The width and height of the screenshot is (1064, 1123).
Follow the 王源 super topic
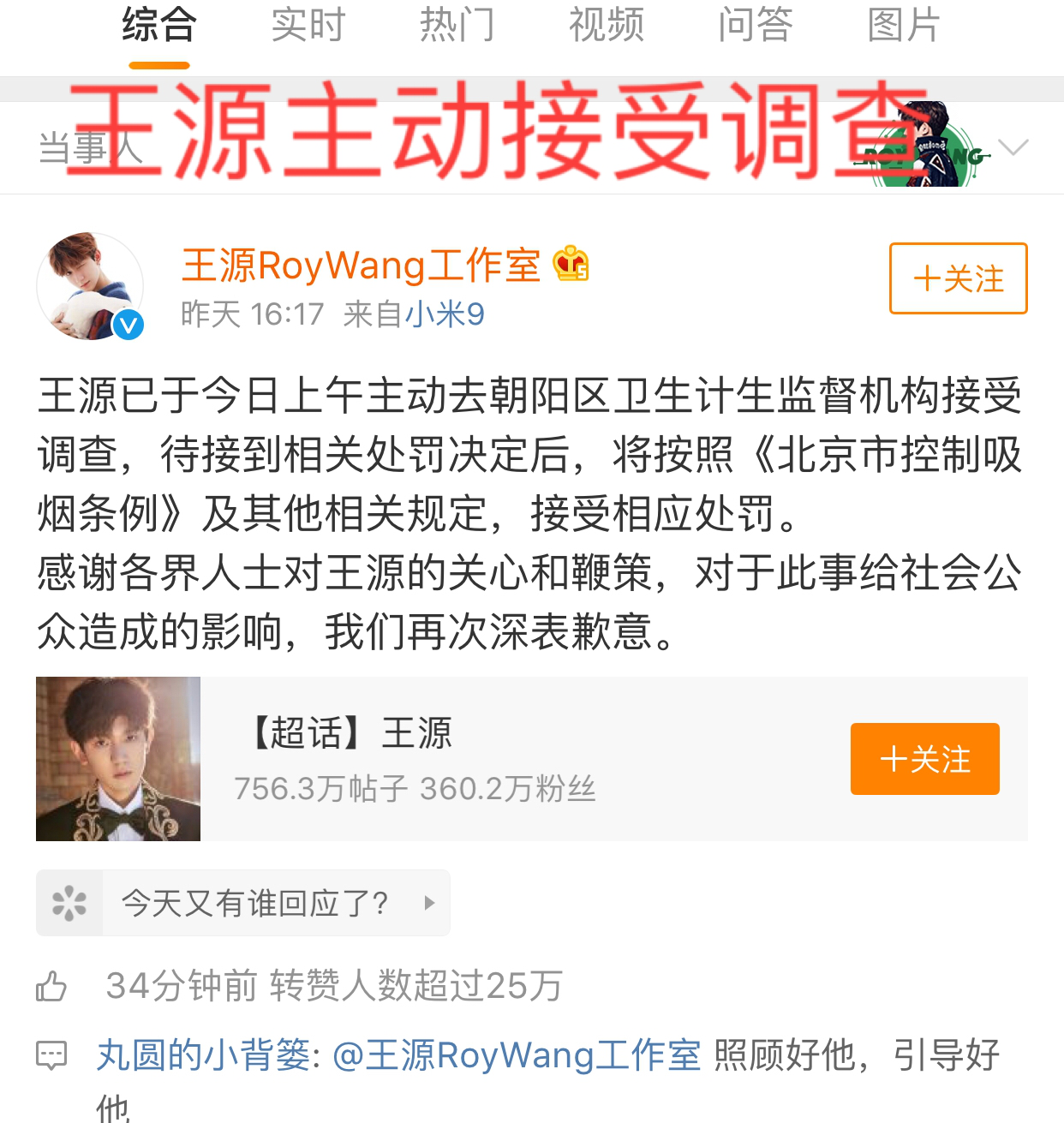click(x=924, y=759)
